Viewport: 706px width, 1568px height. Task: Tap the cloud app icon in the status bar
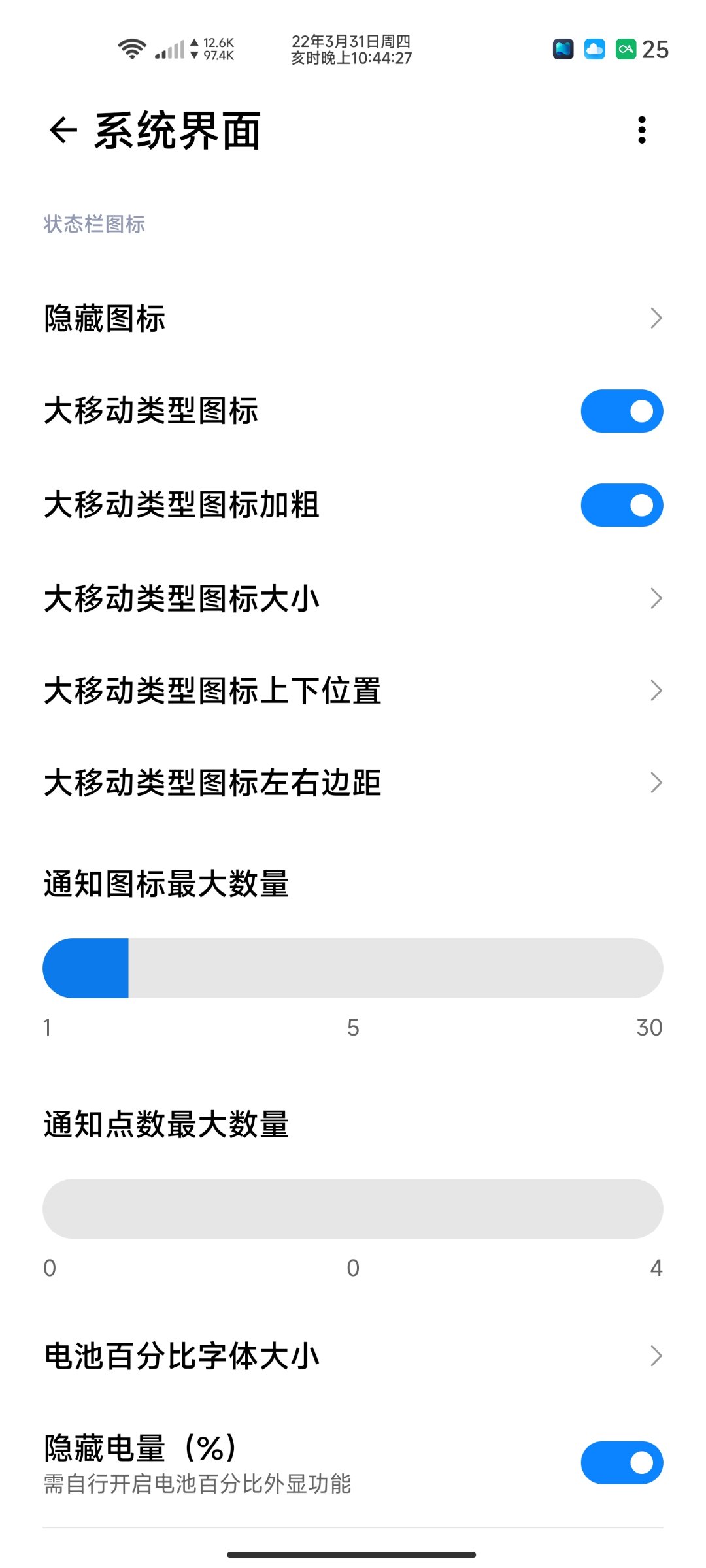(x=594, y=49)
